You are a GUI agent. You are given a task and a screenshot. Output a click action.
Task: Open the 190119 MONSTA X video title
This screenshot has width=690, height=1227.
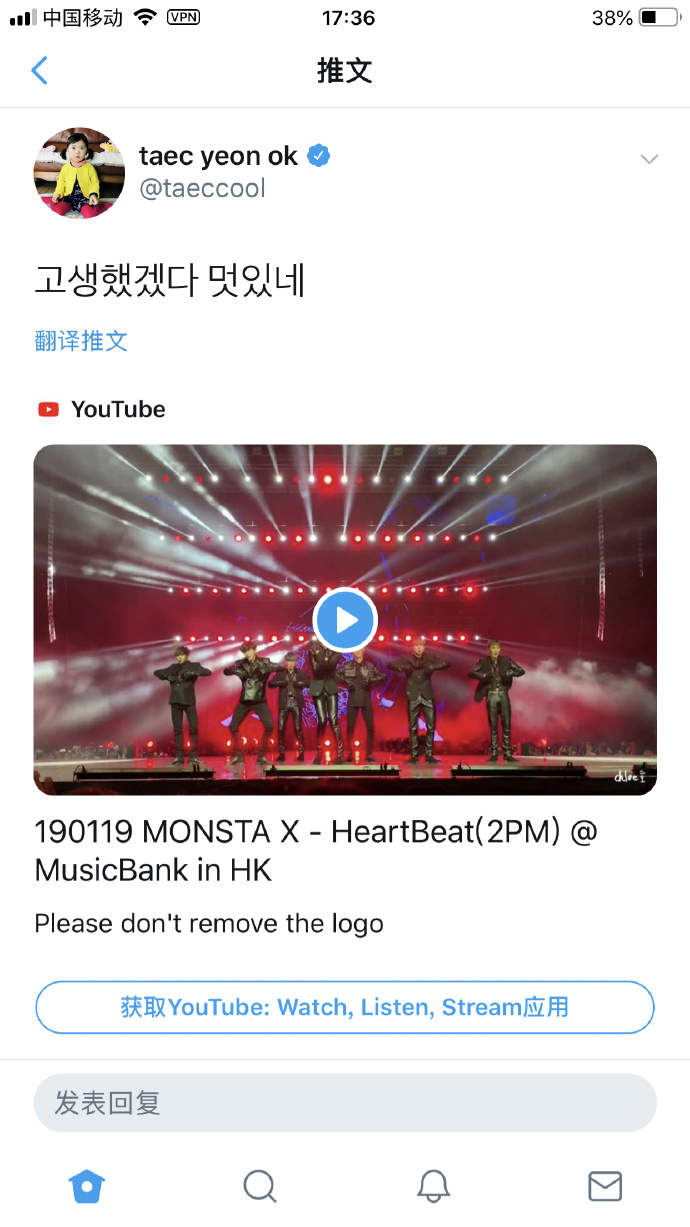(x=315, y=850)
